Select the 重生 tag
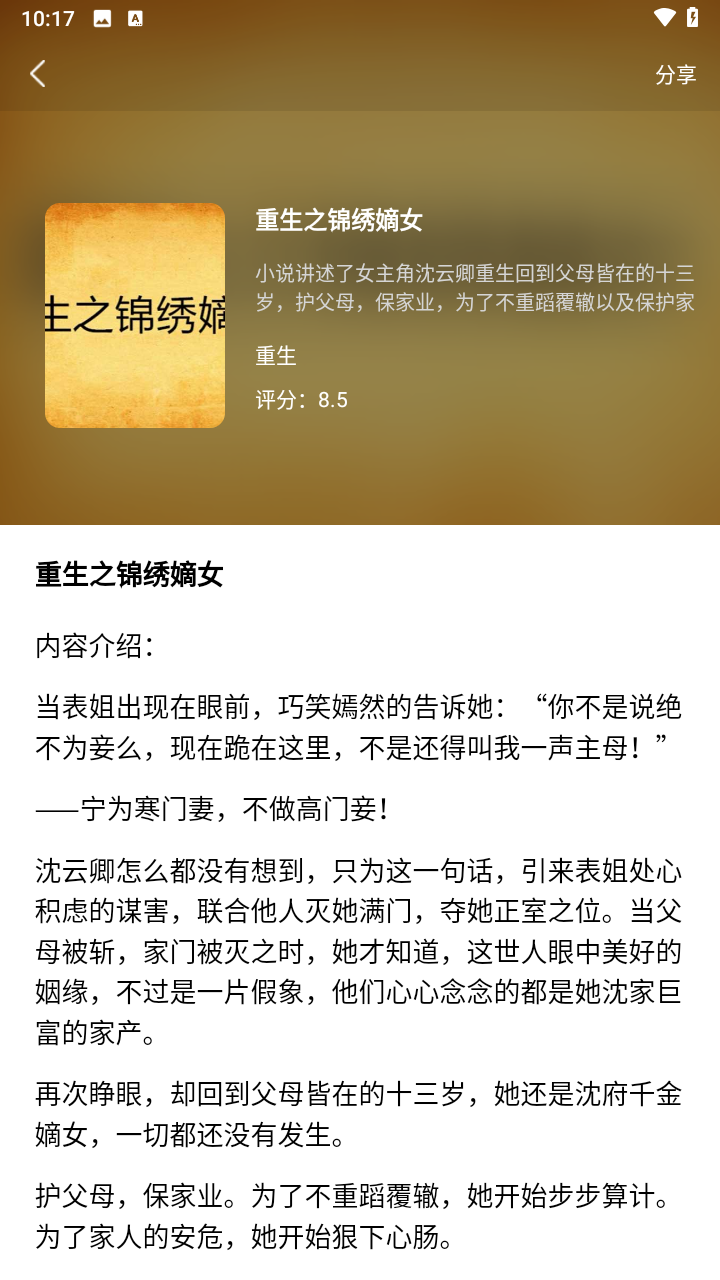Viewport: 720px width, 1280px height. click(x=275, y=355)
